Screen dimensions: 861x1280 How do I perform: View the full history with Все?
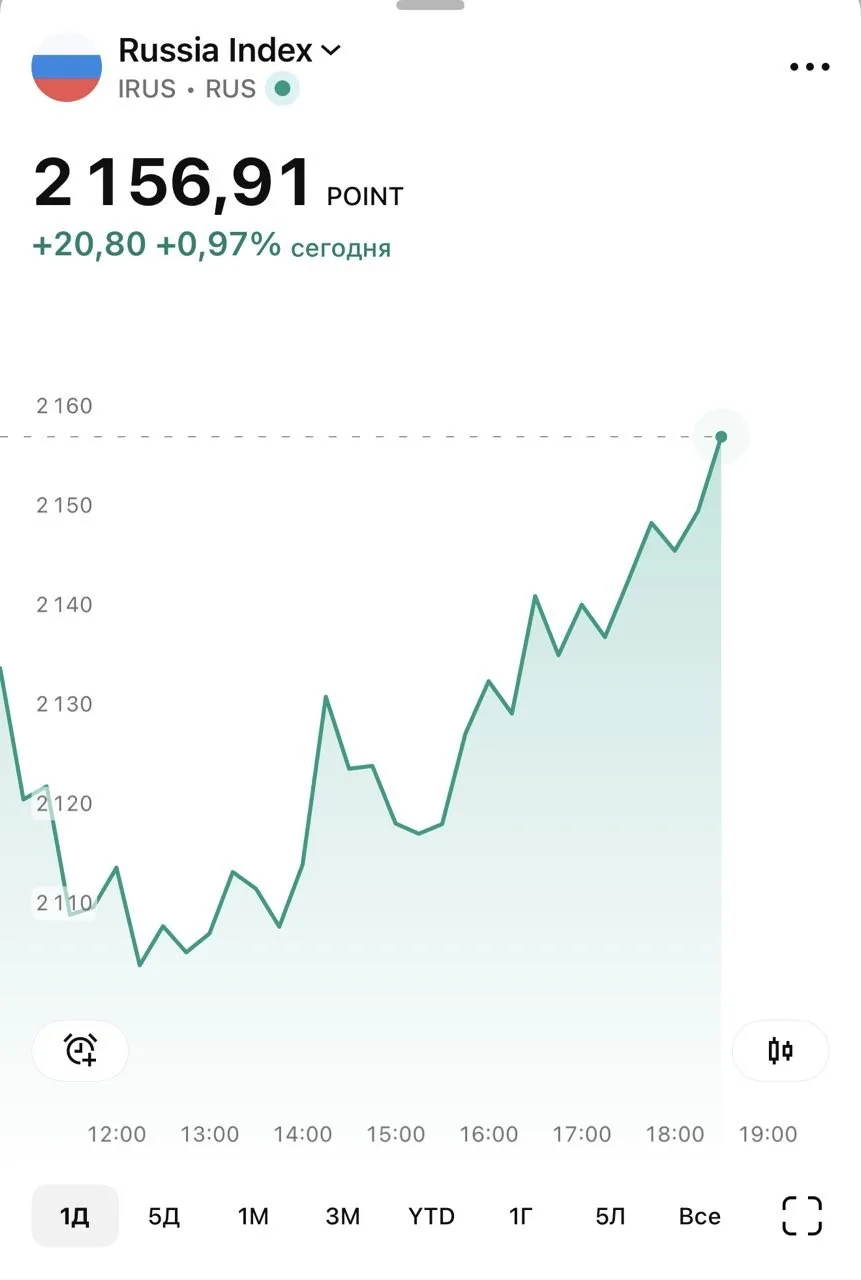pyautogui.click(x=699, y=1216)
